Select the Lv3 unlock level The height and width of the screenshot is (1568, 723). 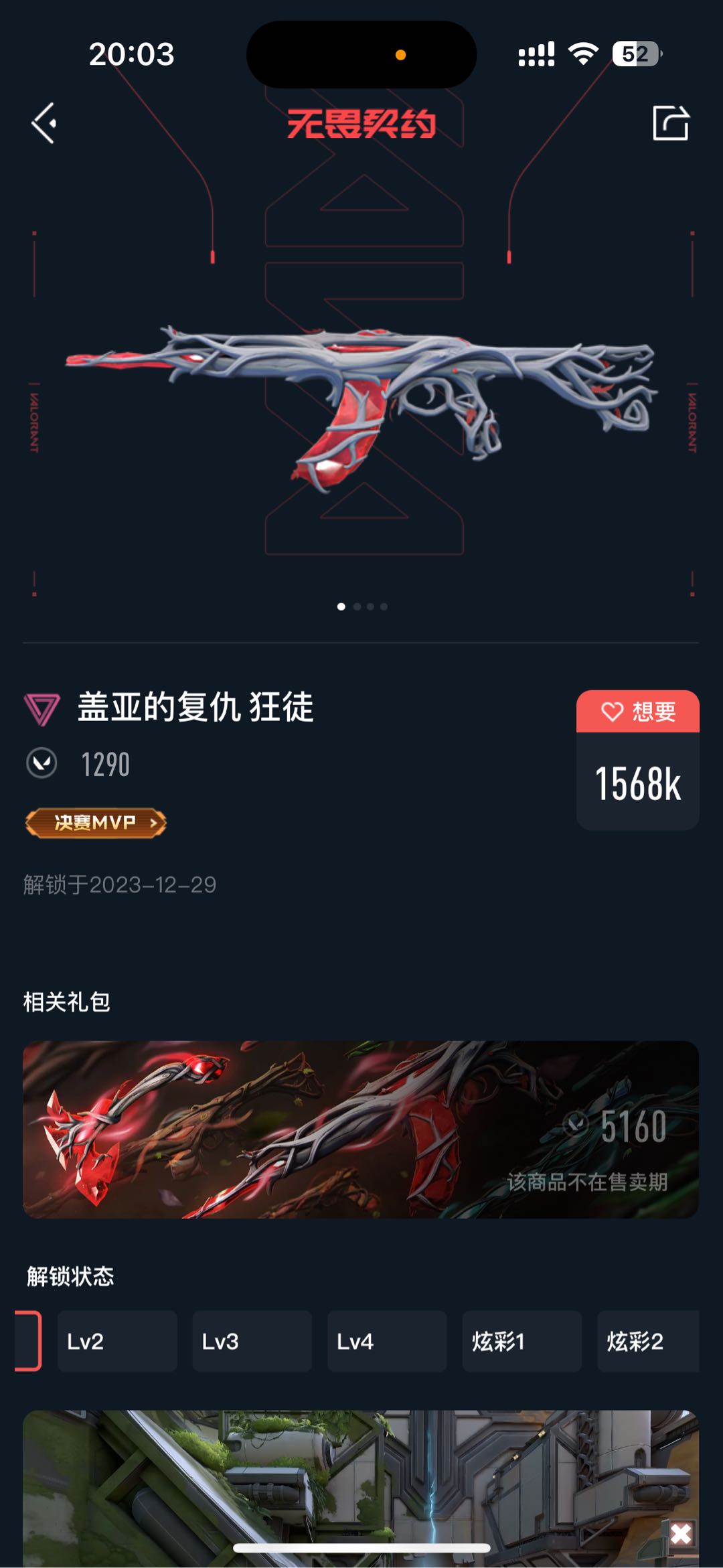252,1342
